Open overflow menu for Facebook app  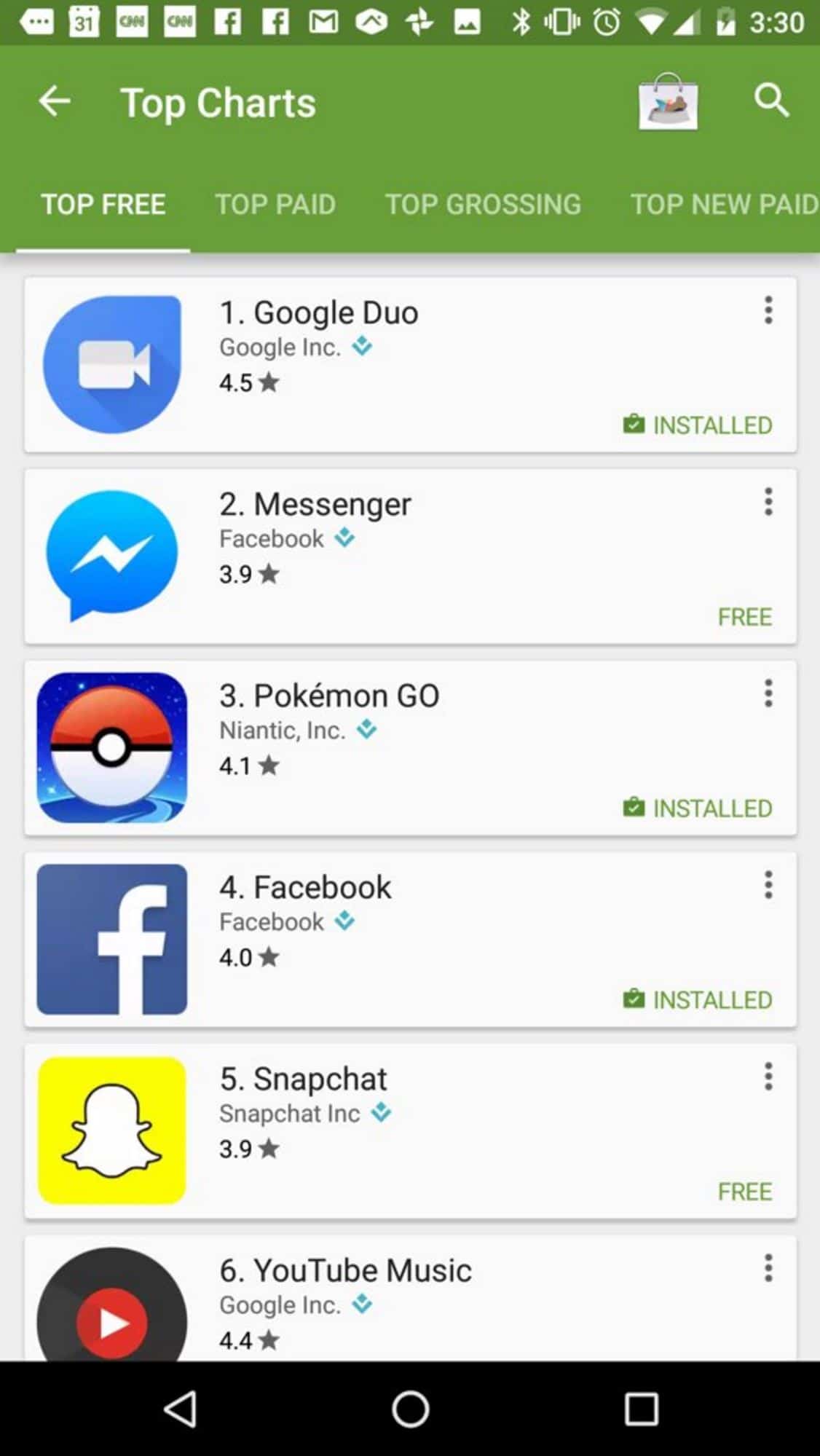coord(768,886)
